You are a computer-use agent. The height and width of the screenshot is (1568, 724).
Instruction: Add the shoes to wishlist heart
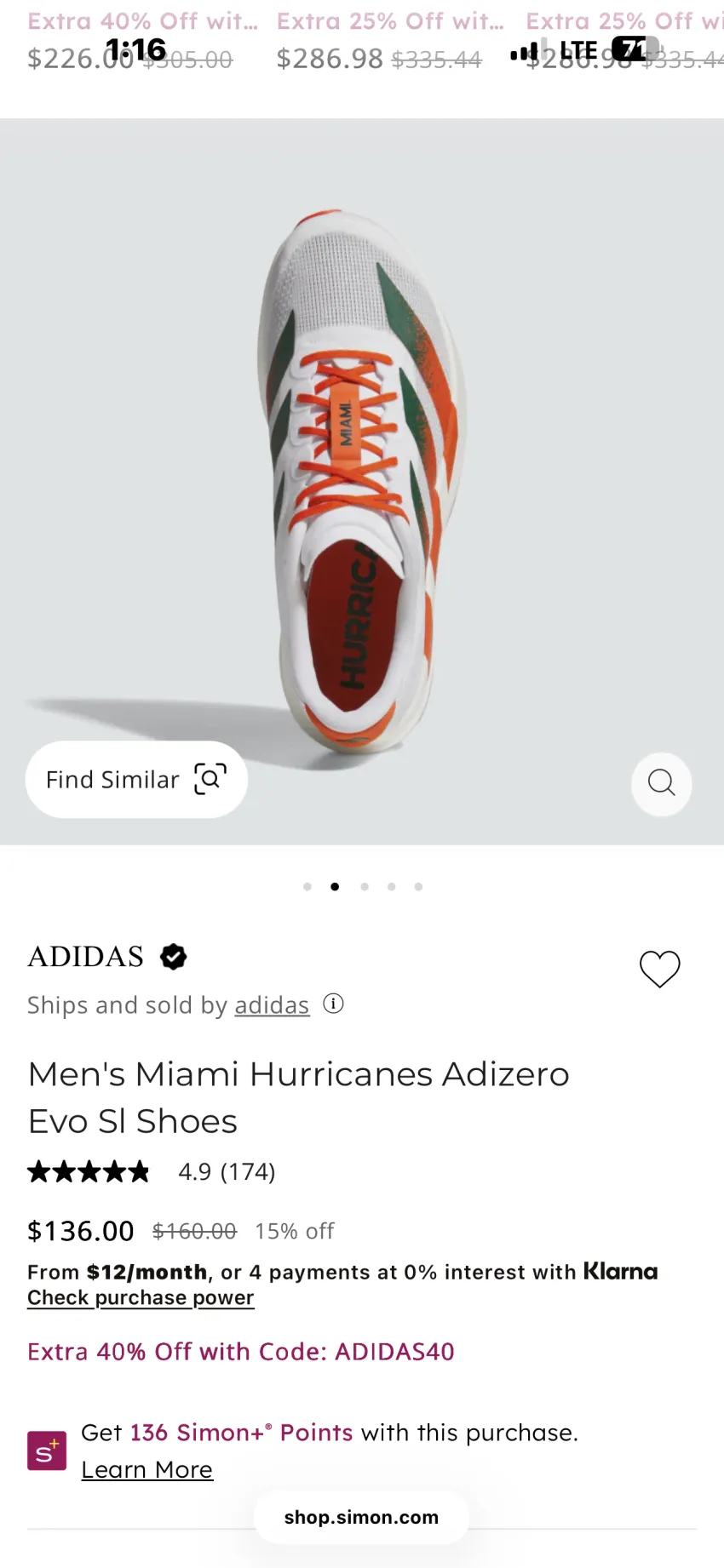point(660,969)
